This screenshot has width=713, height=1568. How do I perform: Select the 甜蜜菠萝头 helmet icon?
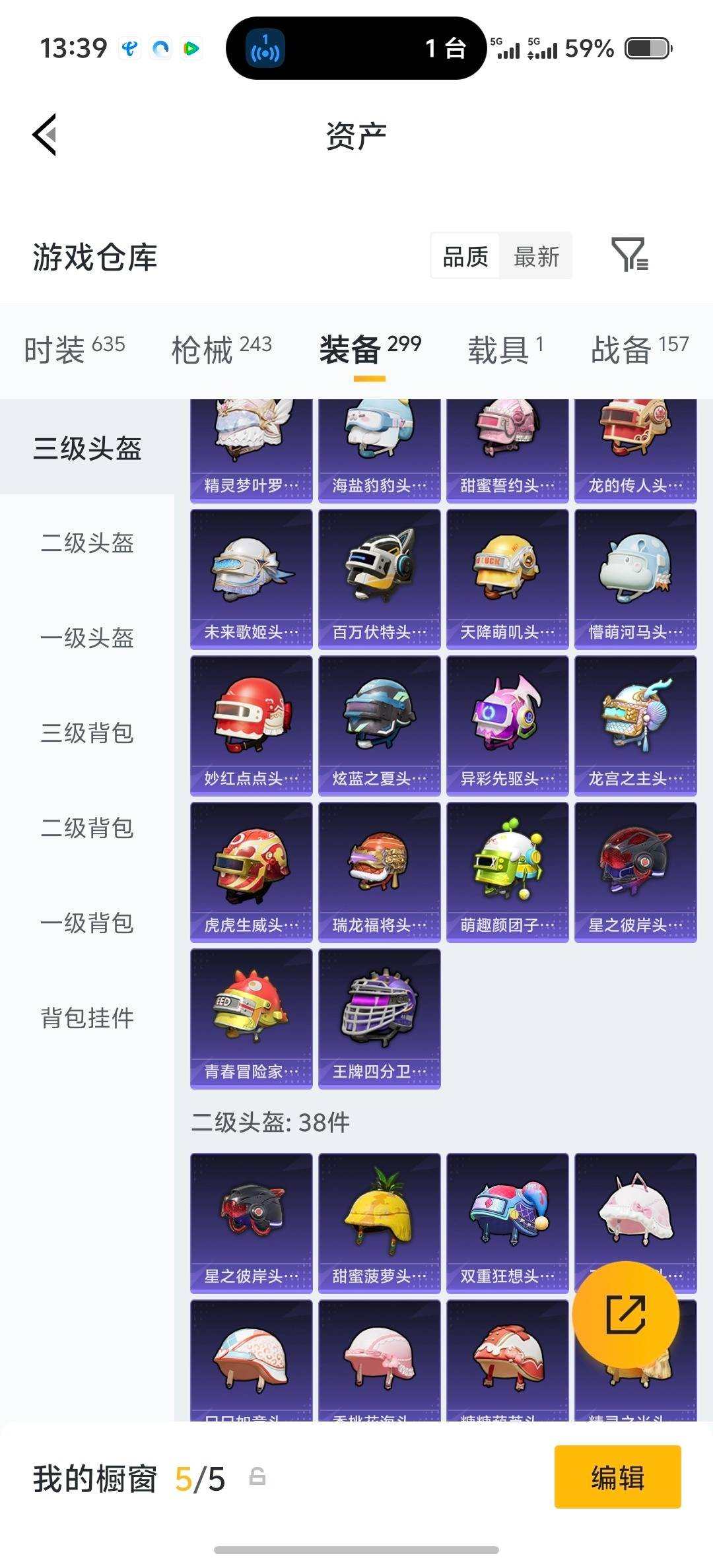pyautogui.click(x=379, y=1224)
